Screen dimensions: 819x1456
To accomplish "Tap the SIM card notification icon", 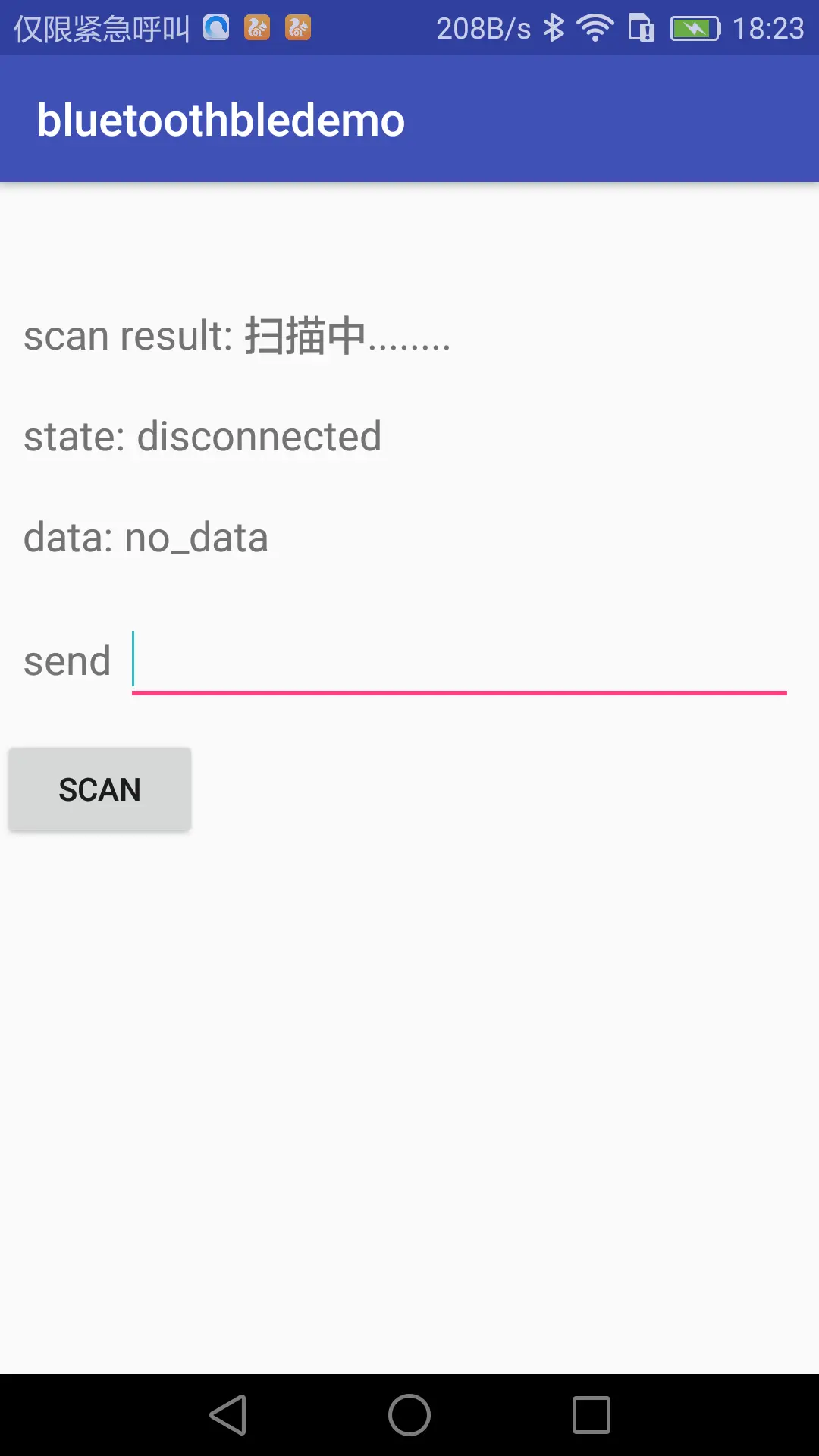I will point(641,27).
